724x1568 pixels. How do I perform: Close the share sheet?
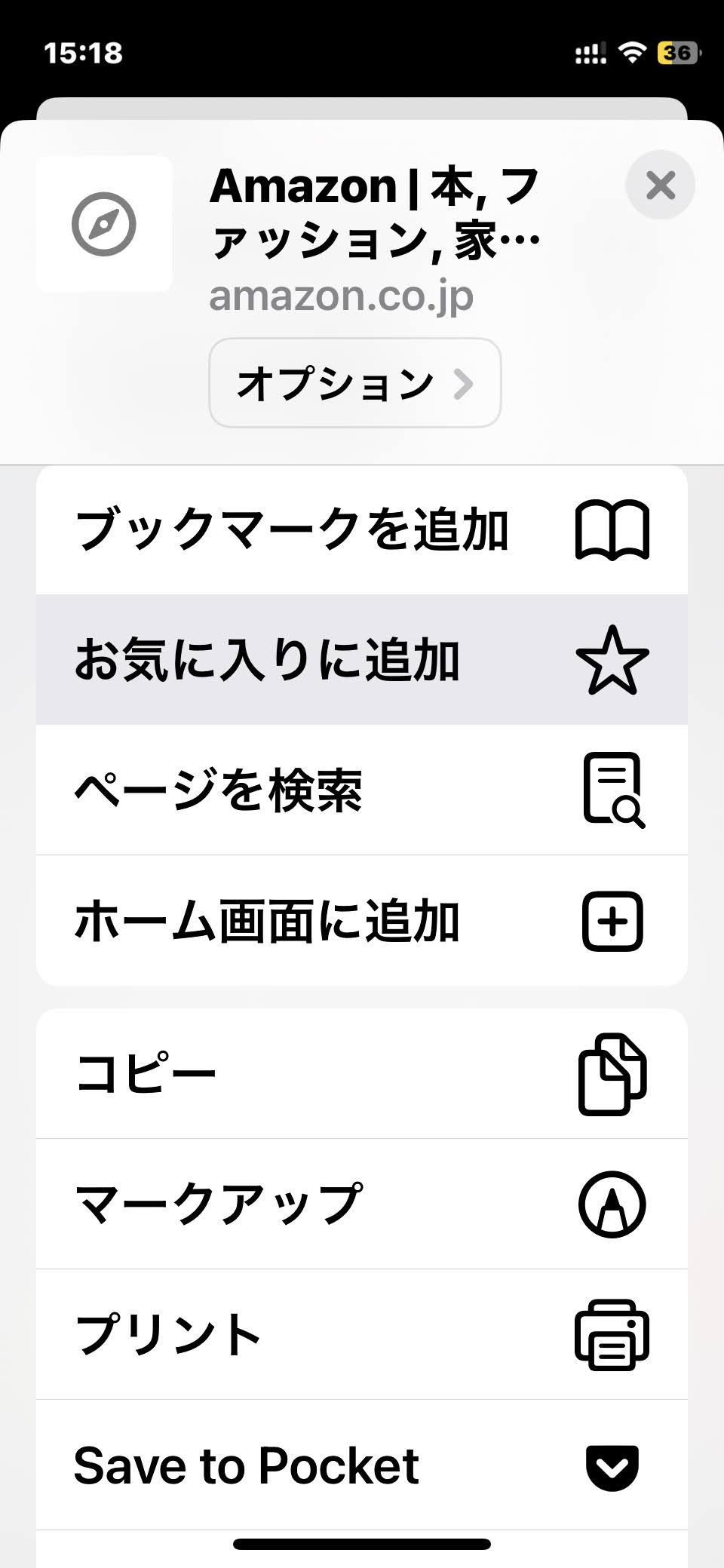(x=660, y=186)
